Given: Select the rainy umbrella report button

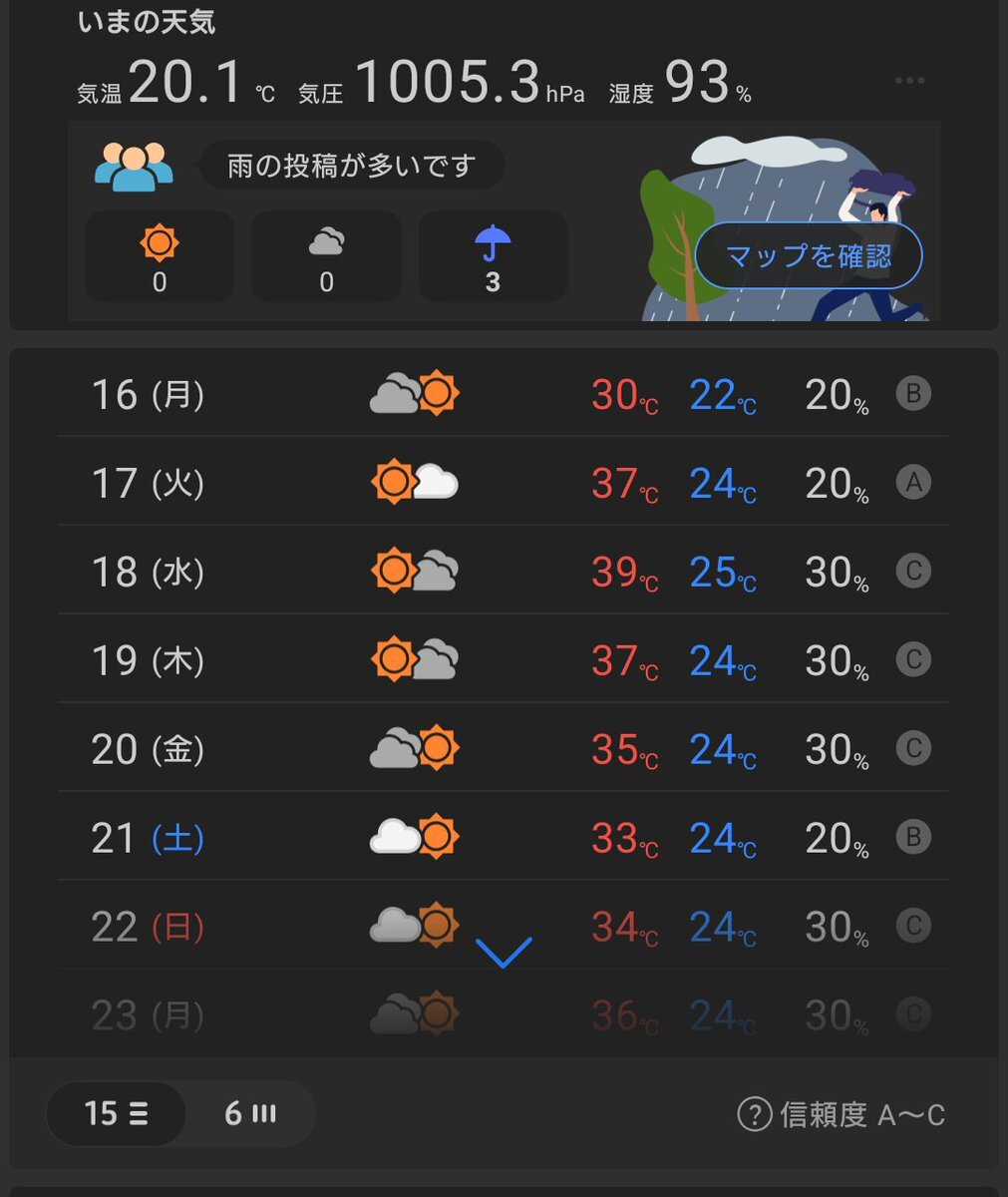Looking at the screenshot, I should click(x=493, y=256).
